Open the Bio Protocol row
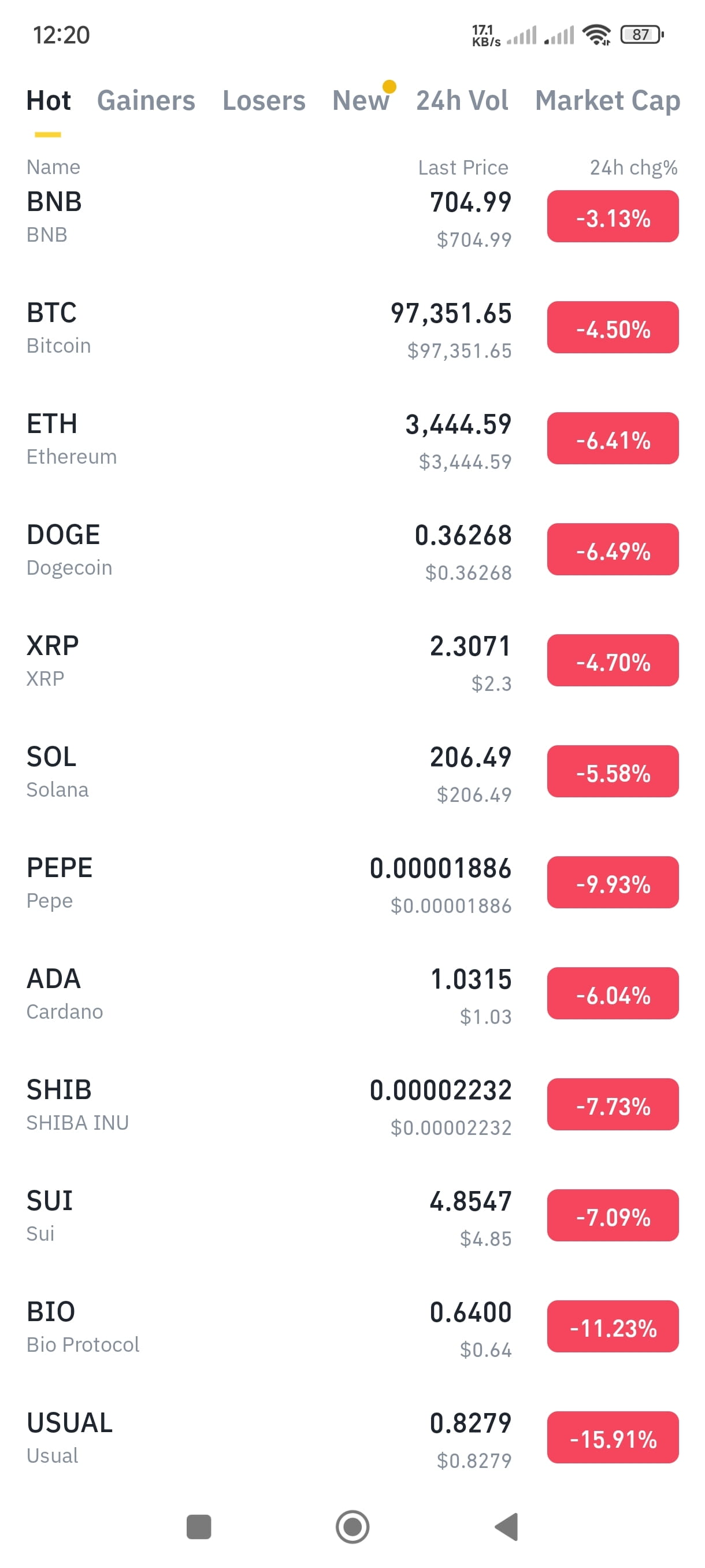The image size is (705, 1568). [x=352, y=1327]
